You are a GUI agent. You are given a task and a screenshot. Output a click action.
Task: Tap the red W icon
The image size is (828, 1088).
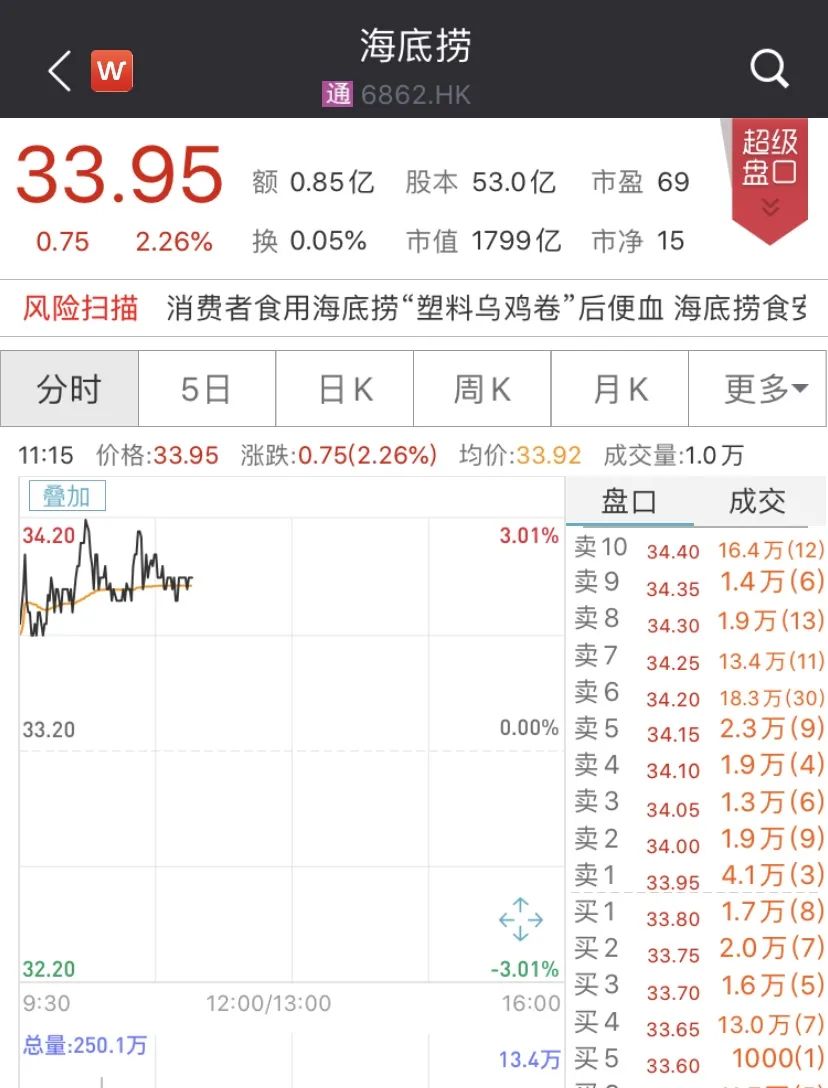click(x=111, y=71)
